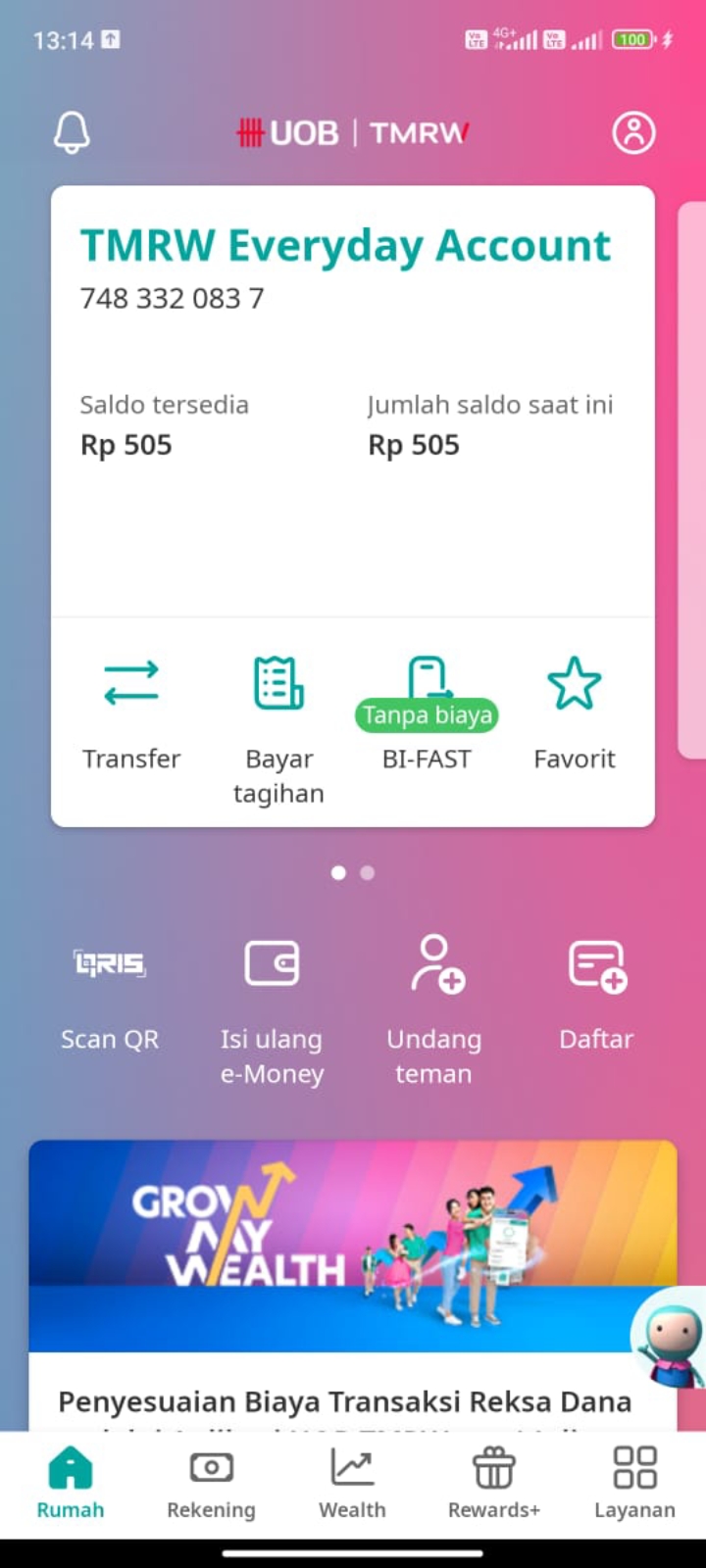
Task: Open the notifications bell
Action: pos(71,132)
